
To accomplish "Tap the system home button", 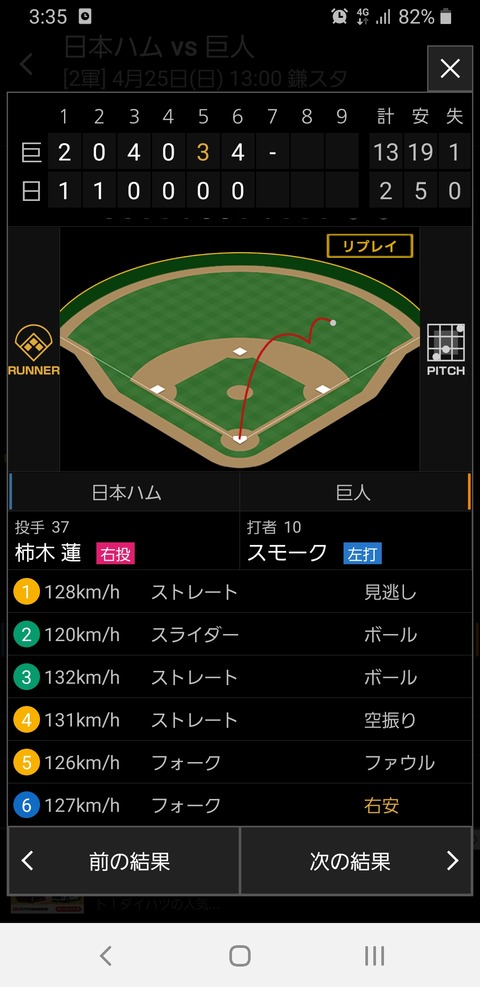I will (240, 955).
